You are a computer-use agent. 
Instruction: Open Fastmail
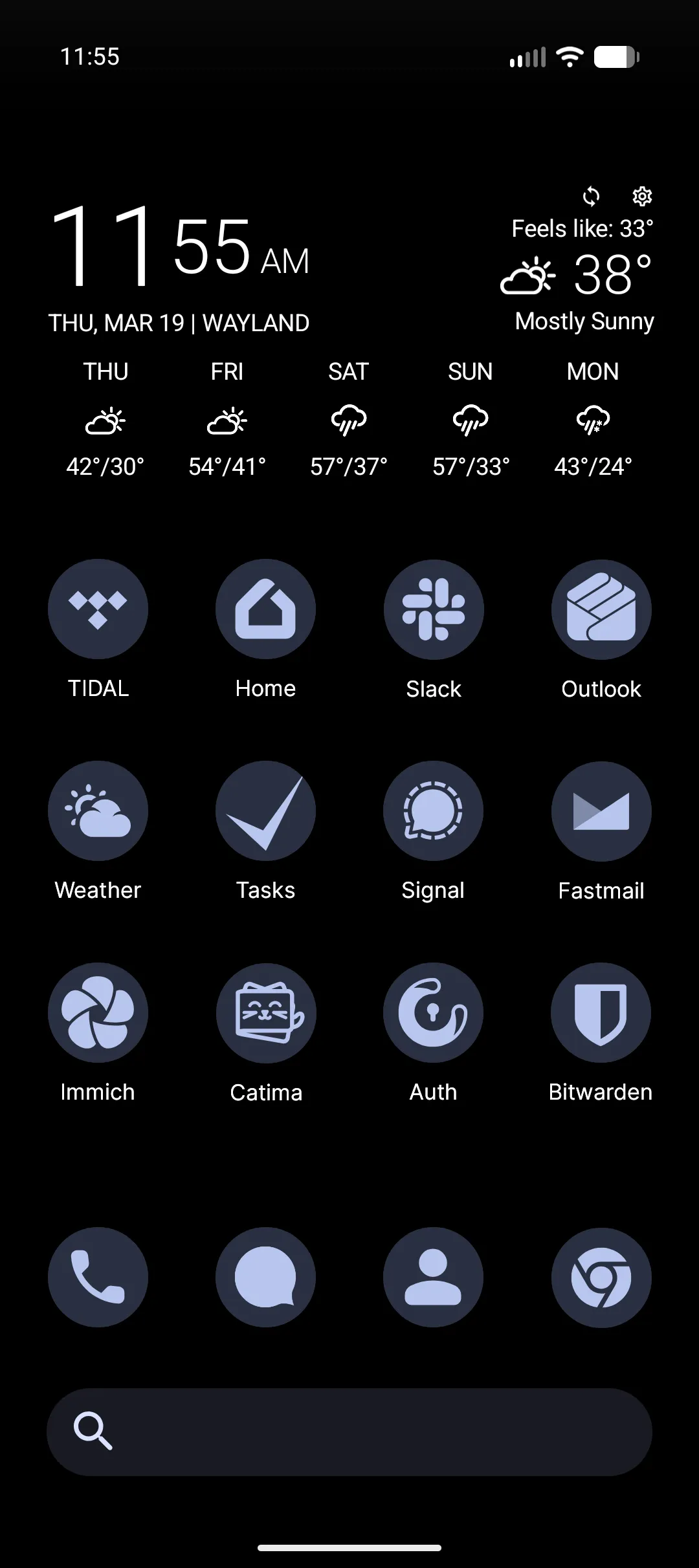click(x=601, y=811)
